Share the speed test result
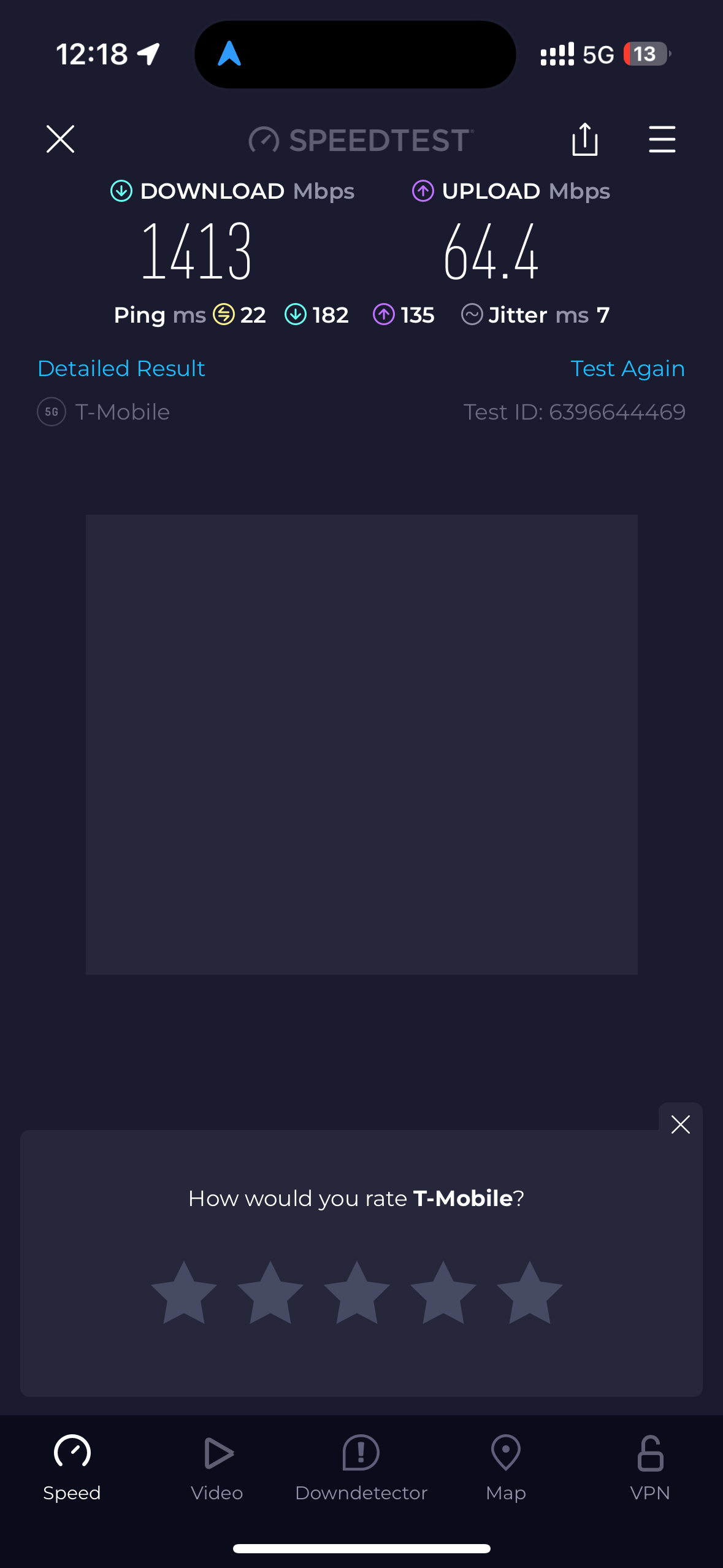 point(584,139)
